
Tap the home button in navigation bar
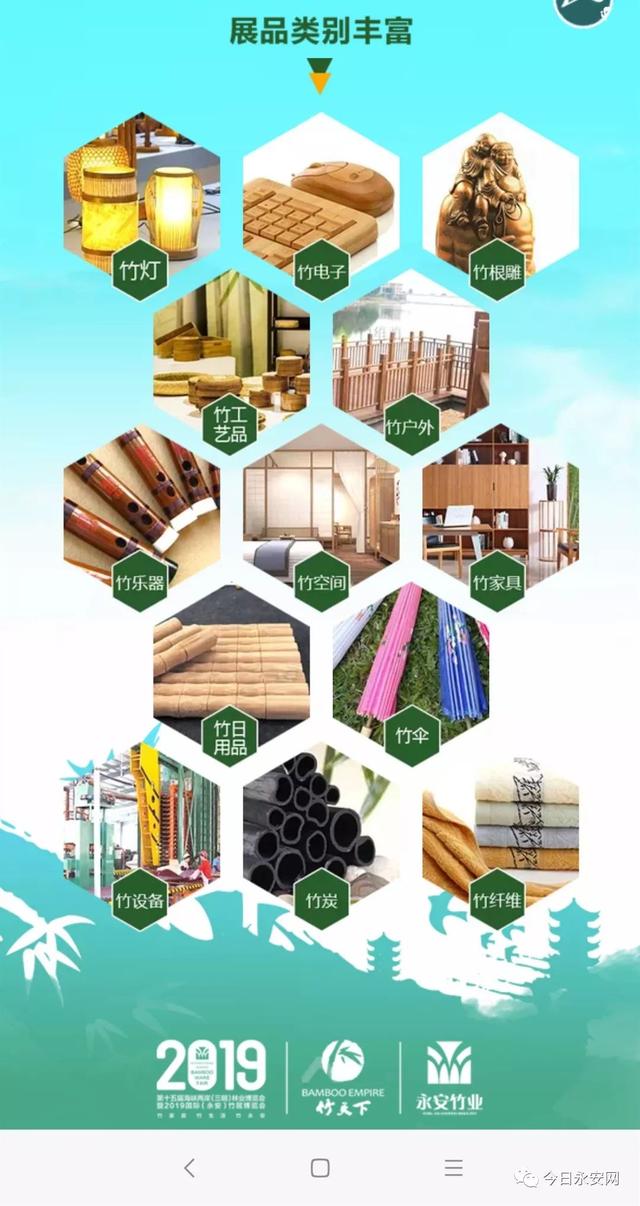pos(320,1167)
